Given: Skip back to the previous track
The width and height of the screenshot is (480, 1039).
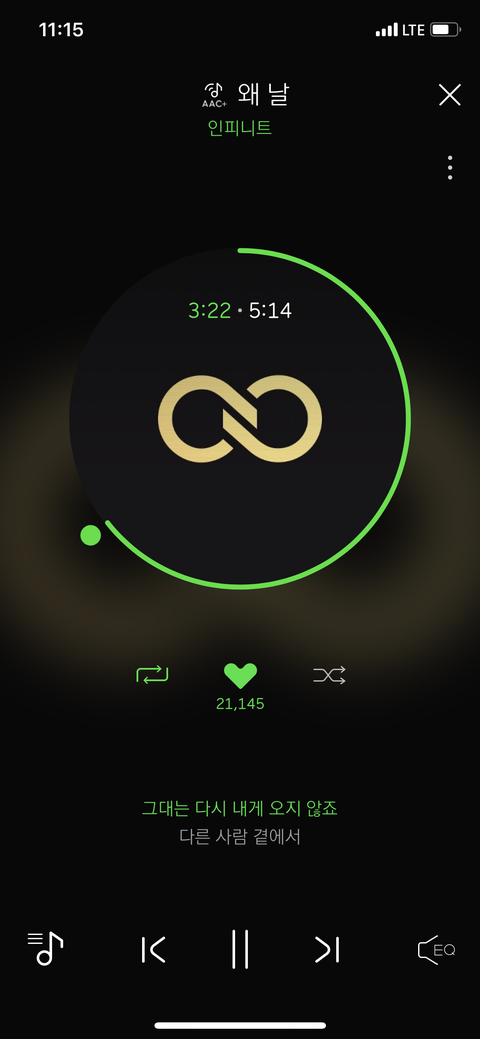Looking at the screenshot, I should pyautogui.click(x=153, y=950).
